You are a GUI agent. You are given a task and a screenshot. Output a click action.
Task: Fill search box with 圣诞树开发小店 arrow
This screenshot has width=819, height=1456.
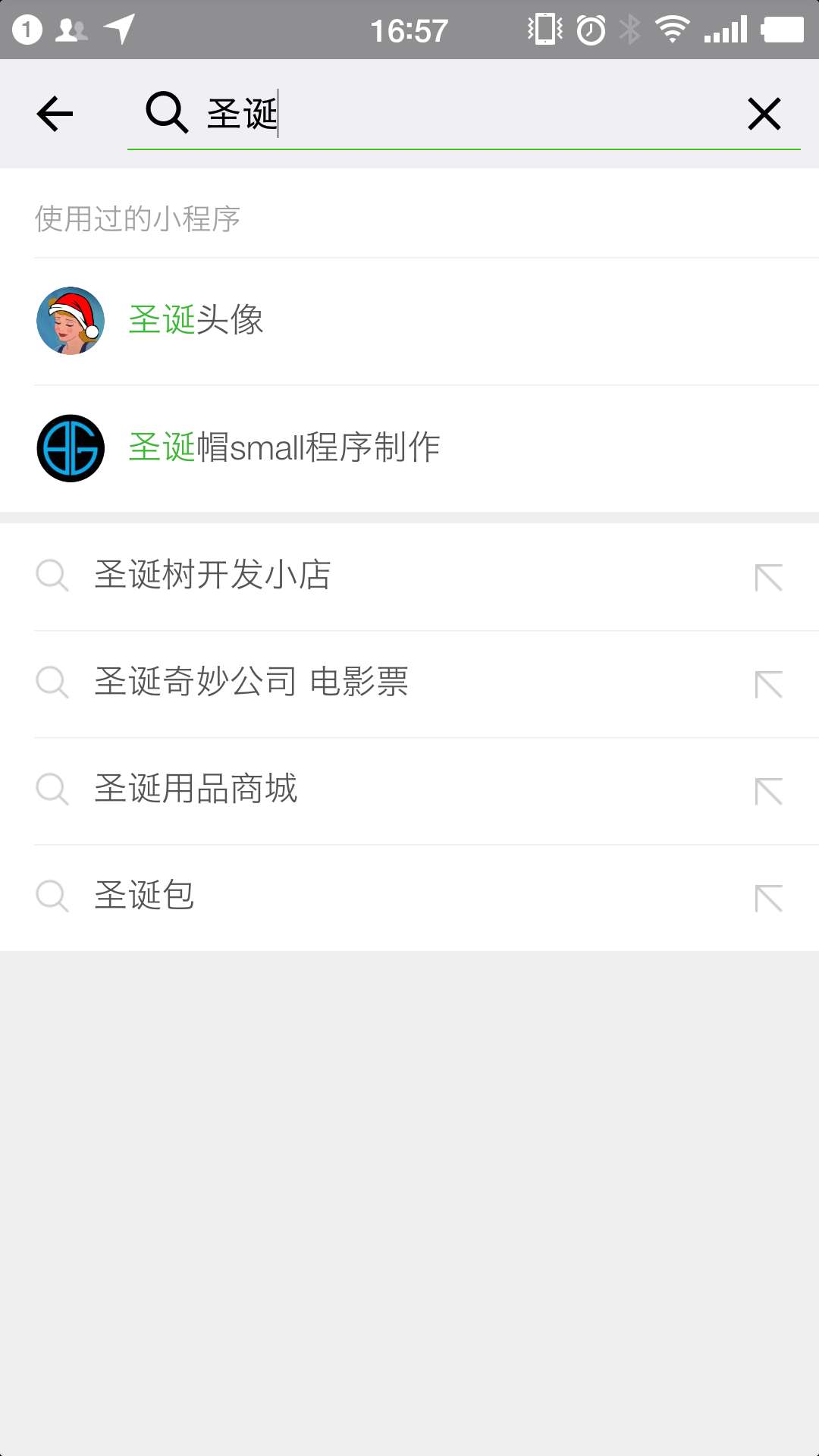click(768, 577)
